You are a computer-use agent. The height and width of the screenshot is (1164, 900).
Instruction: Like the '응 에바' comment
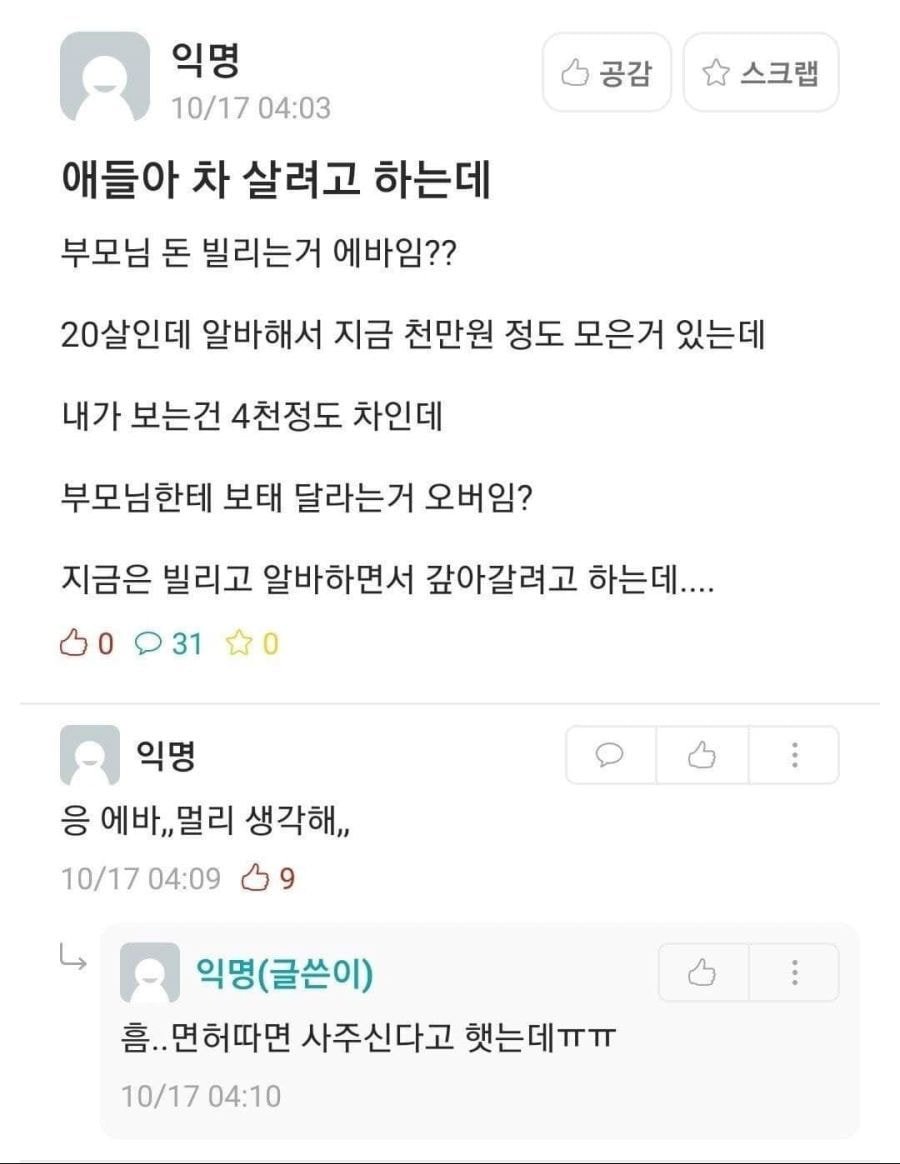tap(702, 755)
